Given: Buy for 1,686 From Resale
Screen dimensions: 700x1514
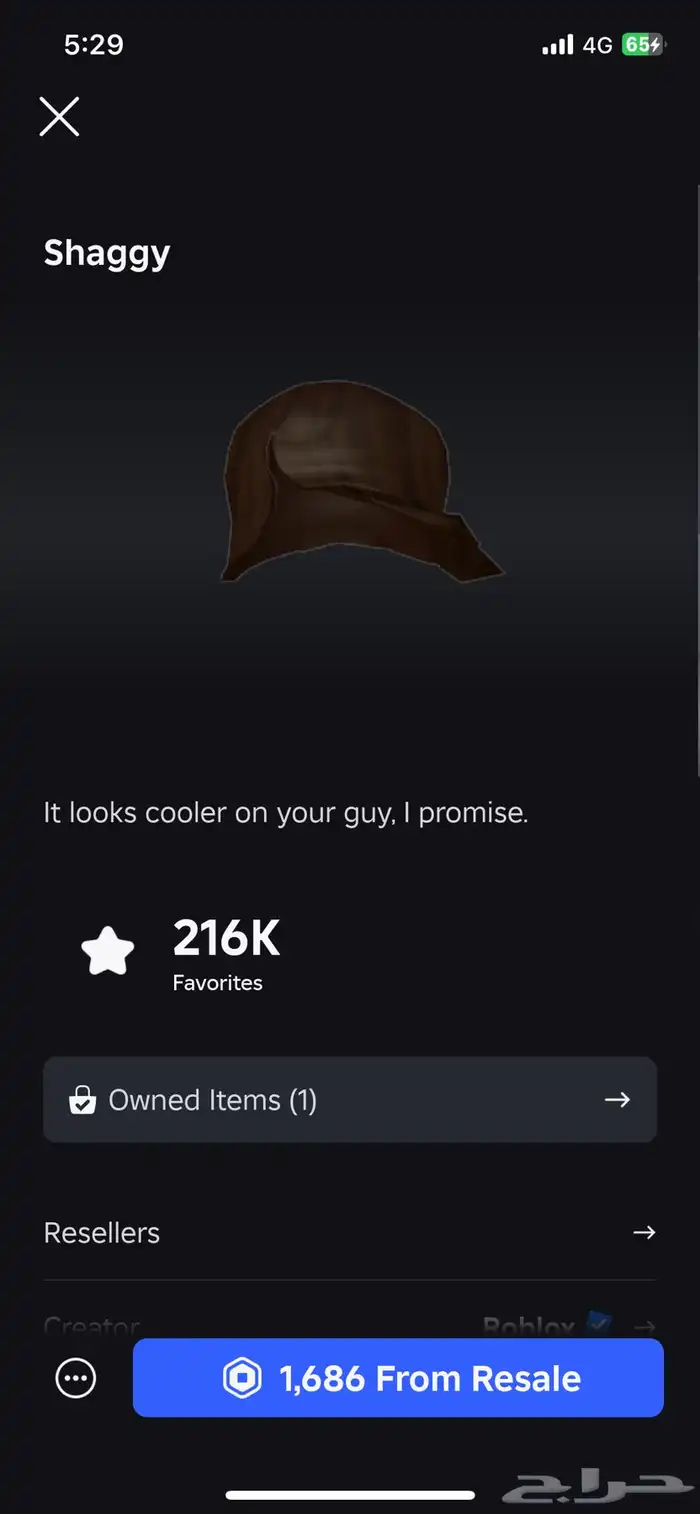Looking at the screenshot, I should point(398,1378).
